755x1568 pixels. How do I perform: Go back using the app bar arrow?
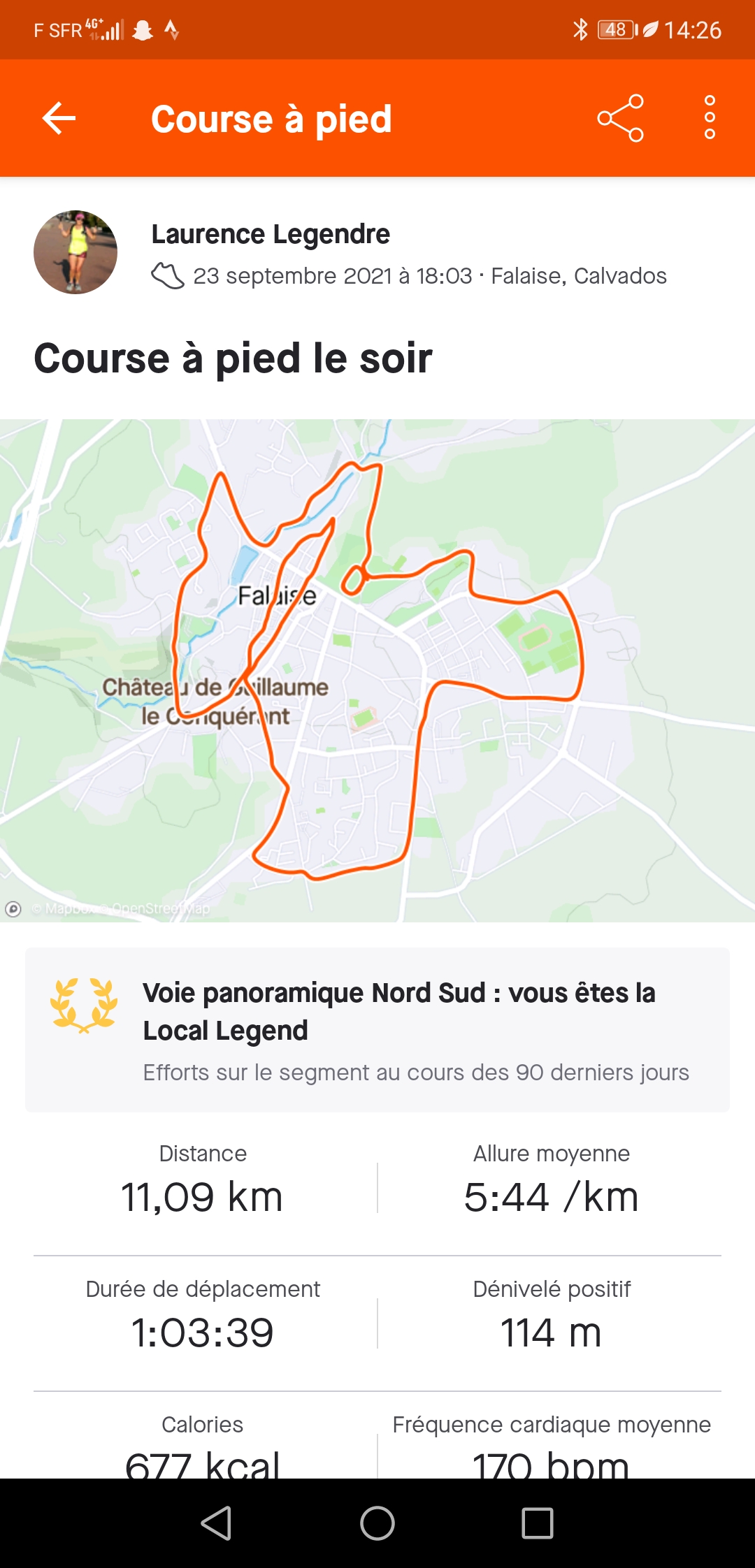pos(59,118)
